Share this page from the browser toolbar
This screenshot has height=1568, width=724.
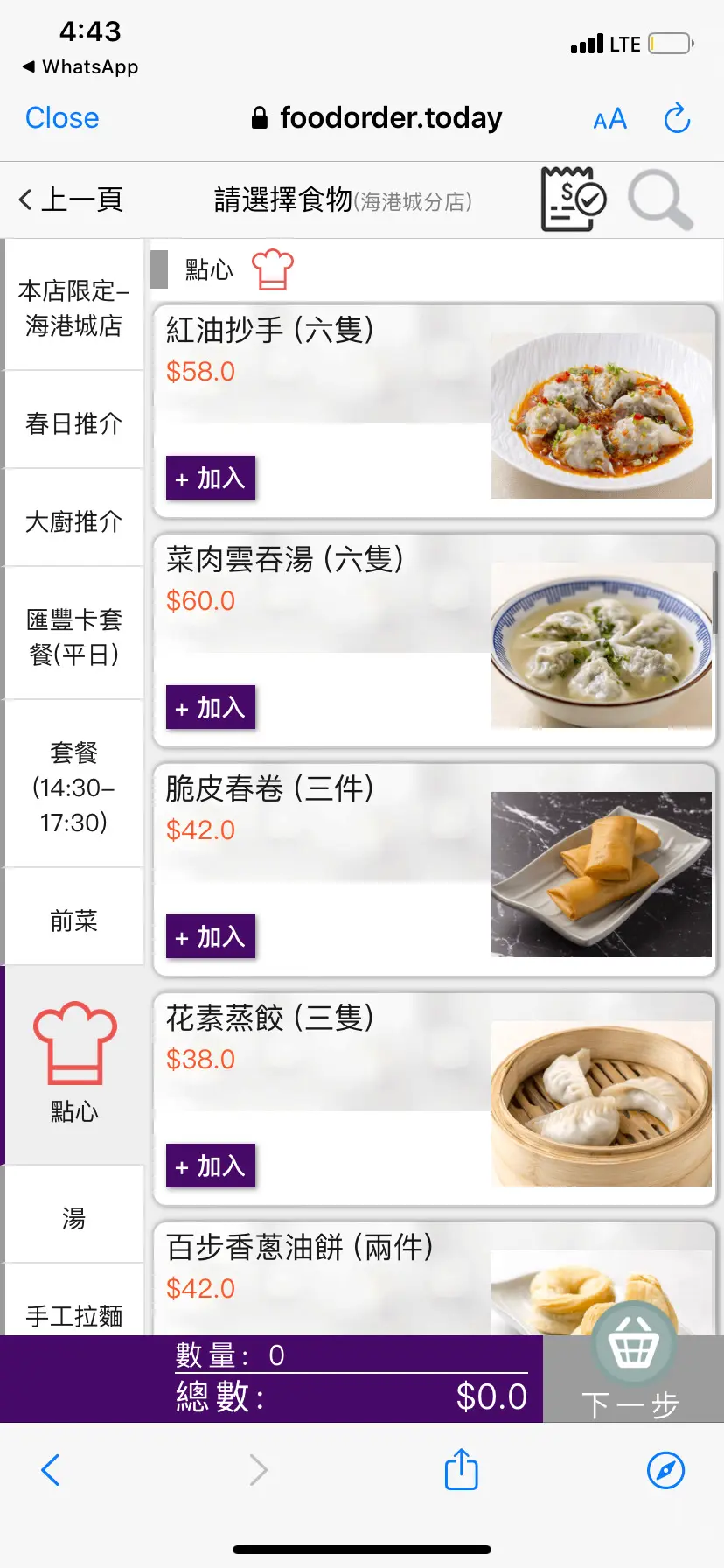tap(461, 1470)
